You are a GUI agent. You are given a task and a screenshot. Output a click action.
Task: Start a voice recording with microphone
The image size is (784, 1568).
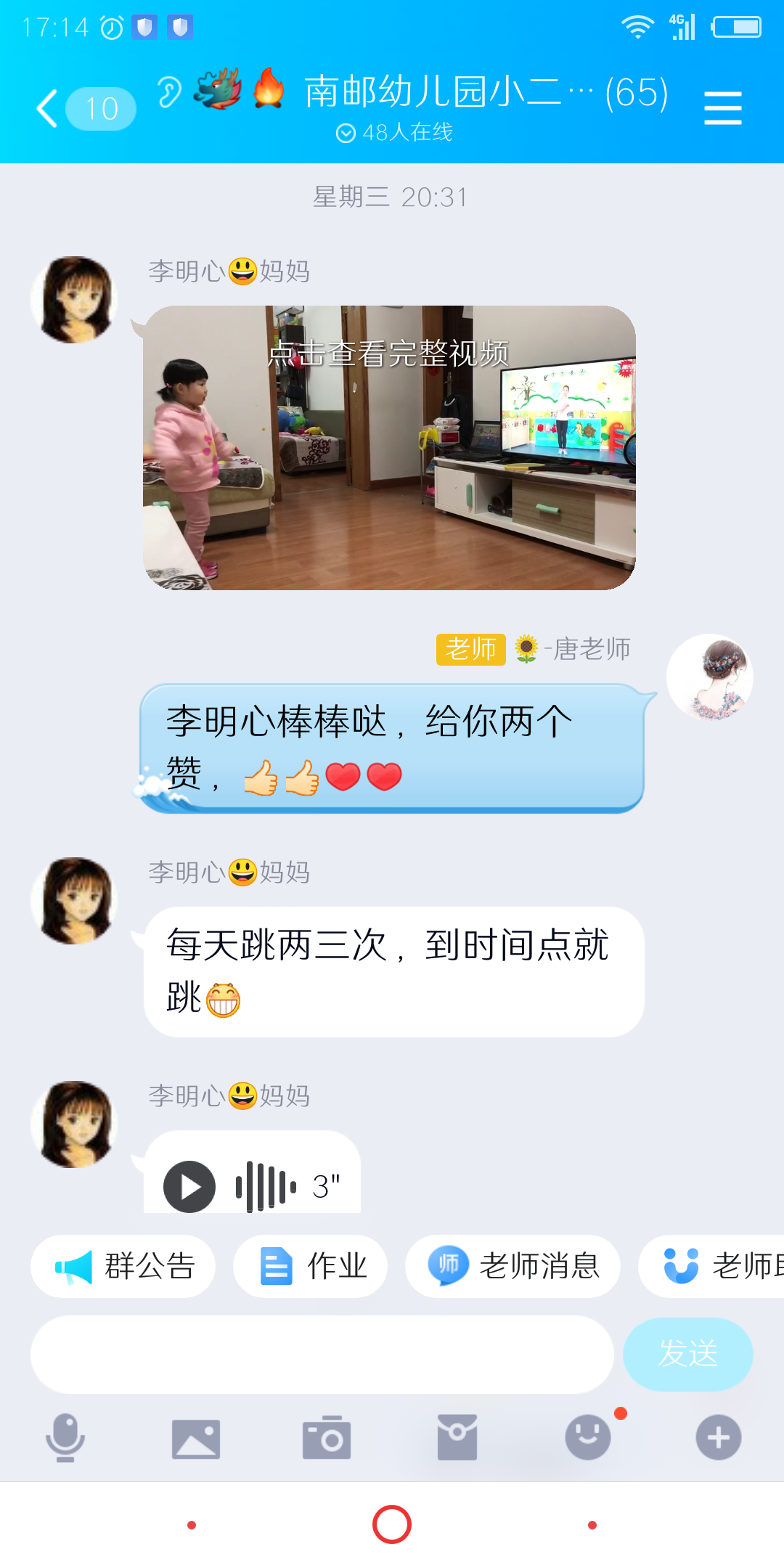tap(65, 1437)
